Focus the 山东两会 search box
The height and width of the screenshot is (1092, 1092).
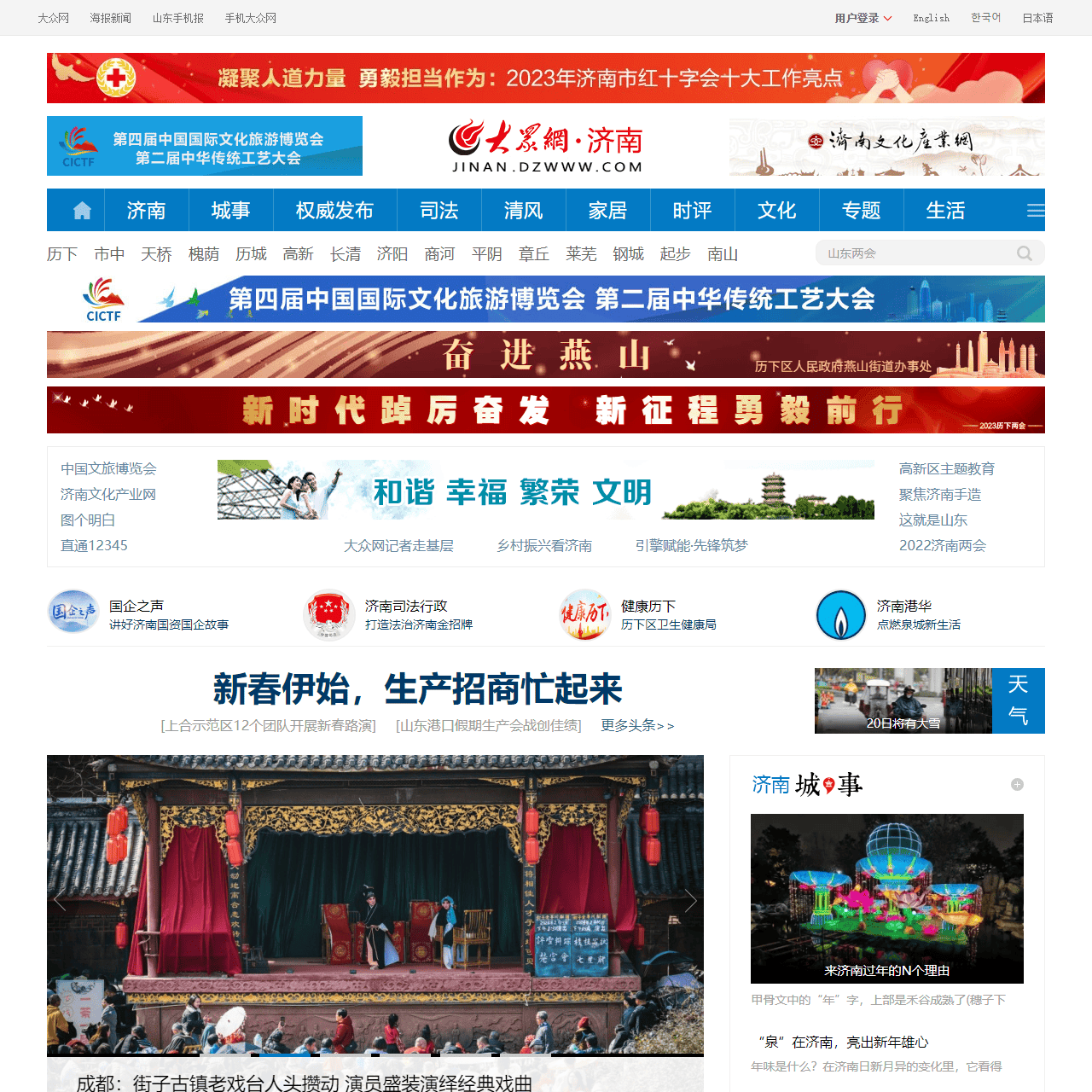pyautogui.click(x=913, y=253)
